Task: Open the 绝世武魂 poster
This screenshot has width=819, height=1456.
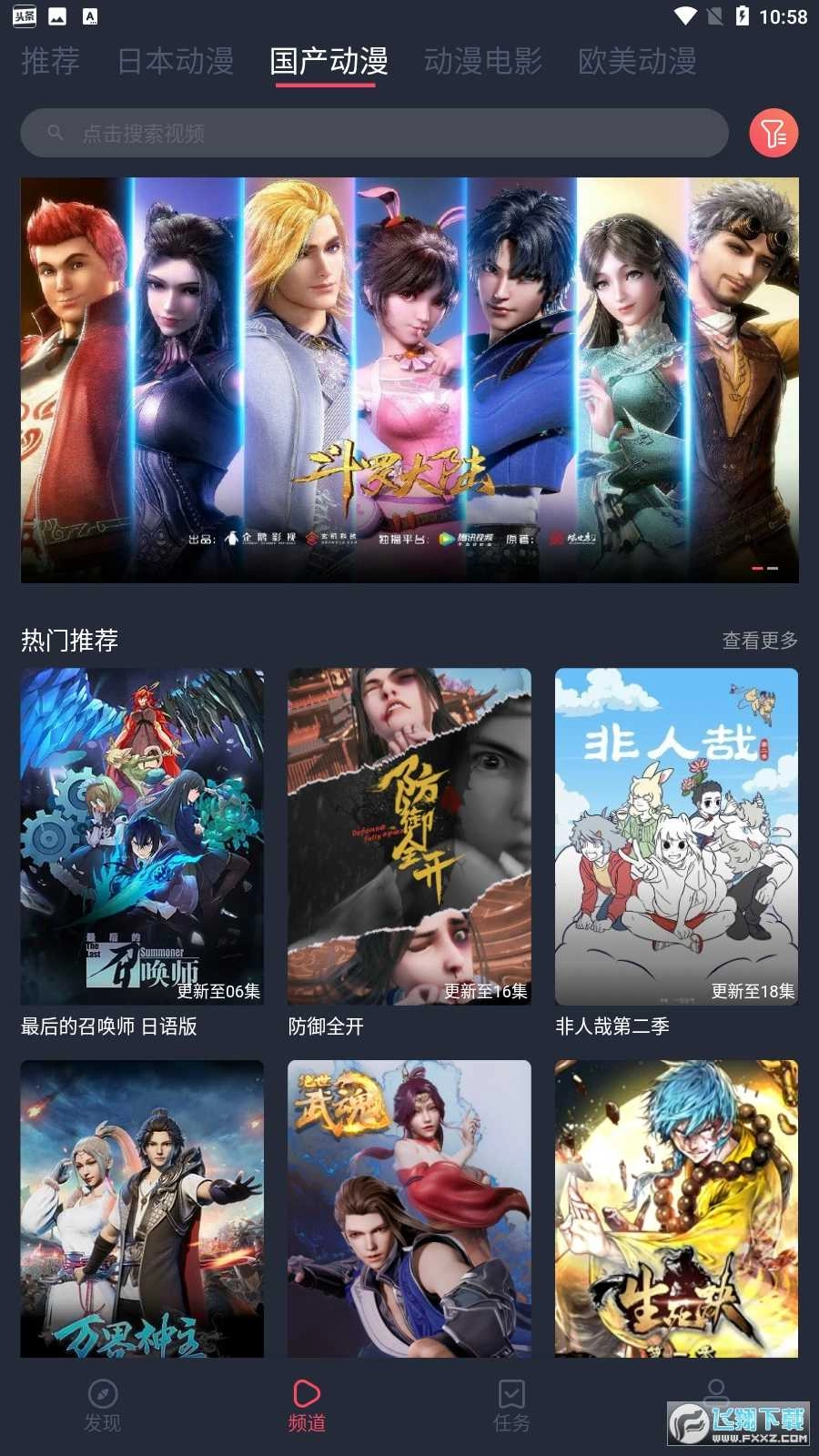Action: [409, 1208]
